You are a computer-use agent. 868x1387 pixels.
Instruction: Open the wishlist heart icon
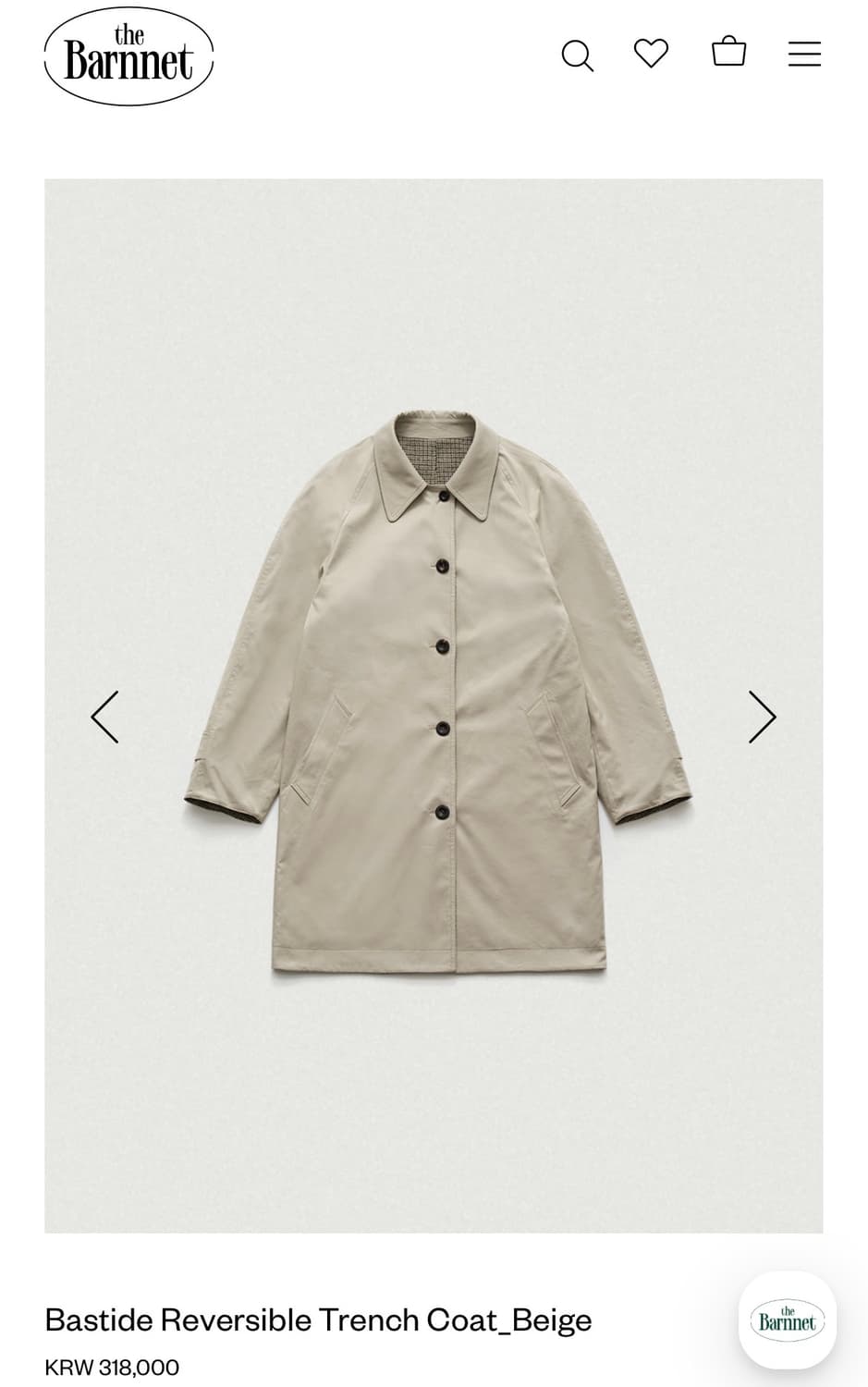point(651,53)
